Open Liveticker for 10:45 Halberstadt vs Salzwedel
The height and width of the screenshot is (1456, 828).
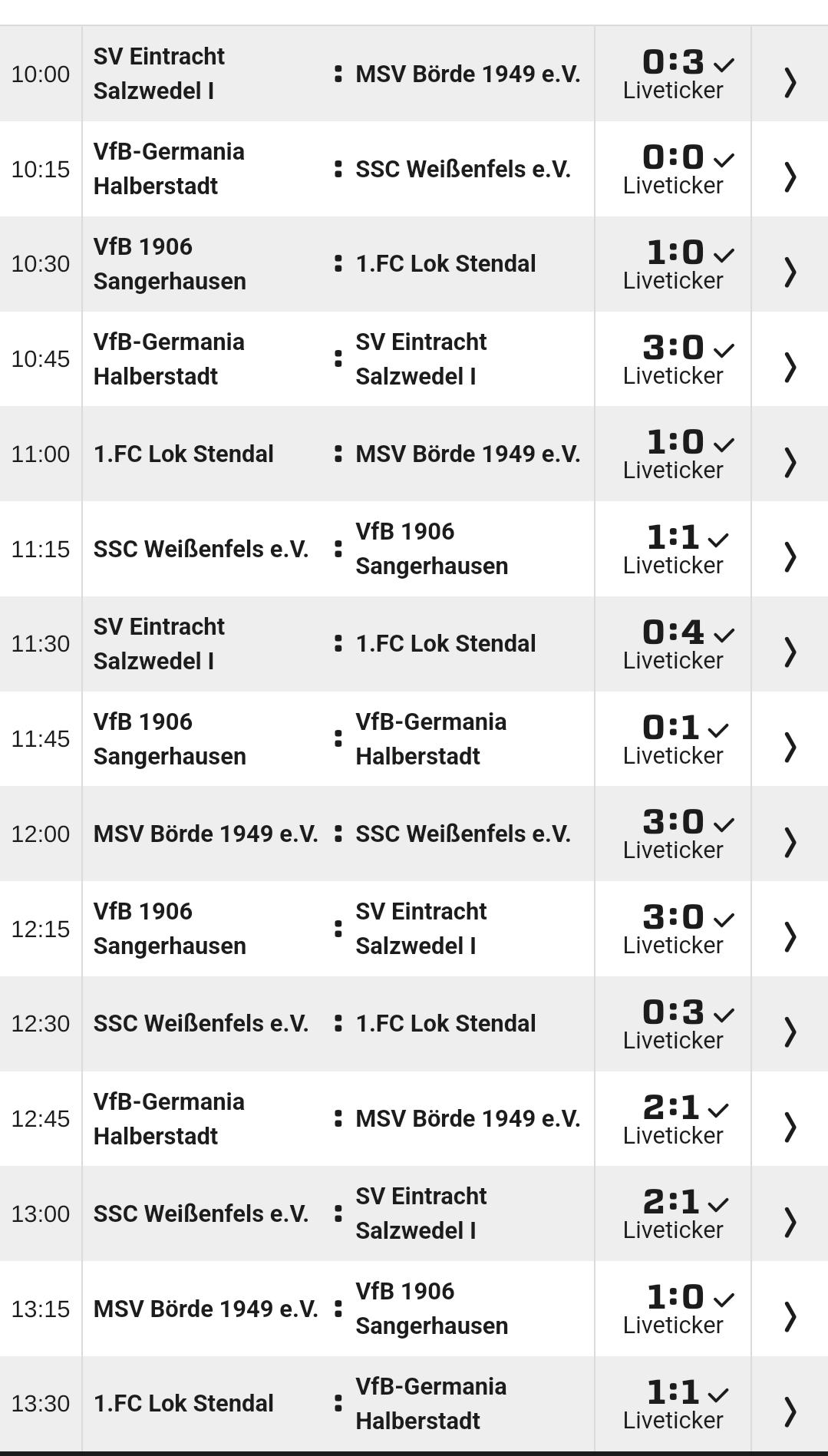click(673, 375)
